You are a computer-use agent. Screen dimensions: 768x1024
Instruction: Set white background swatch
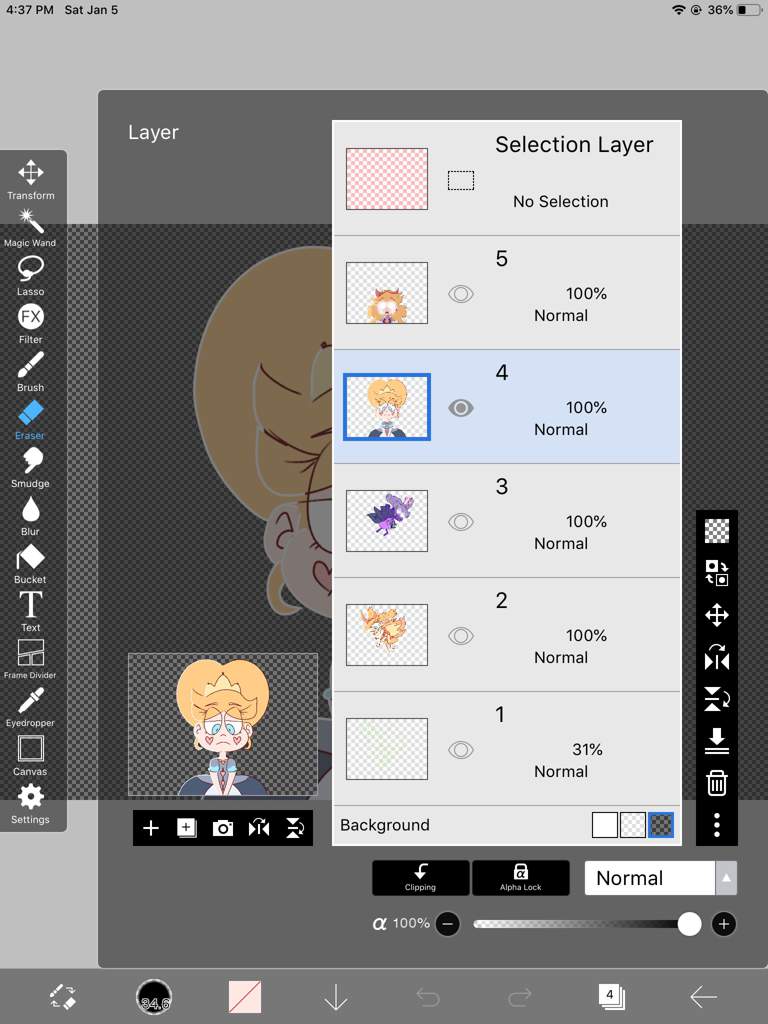[604, 825]
